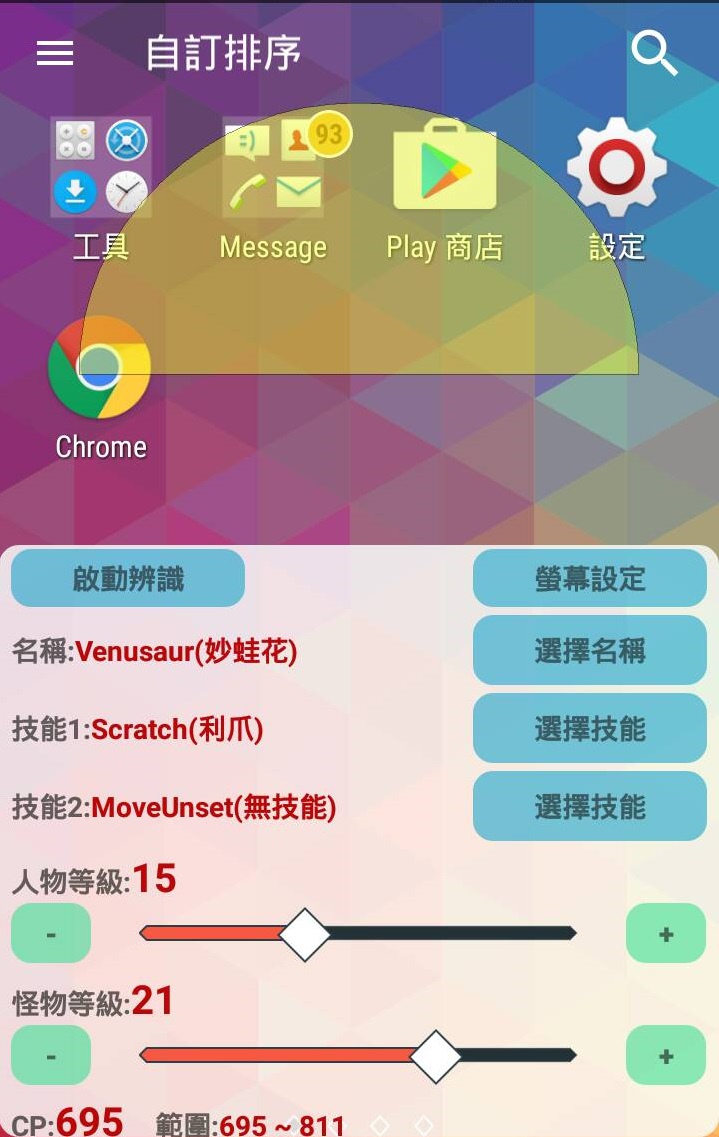The height and width of the screenshot is (1137, 719).
Task: Tap the 人物等級 slider track
Action: pyautogui.click(x=450, y=934)
